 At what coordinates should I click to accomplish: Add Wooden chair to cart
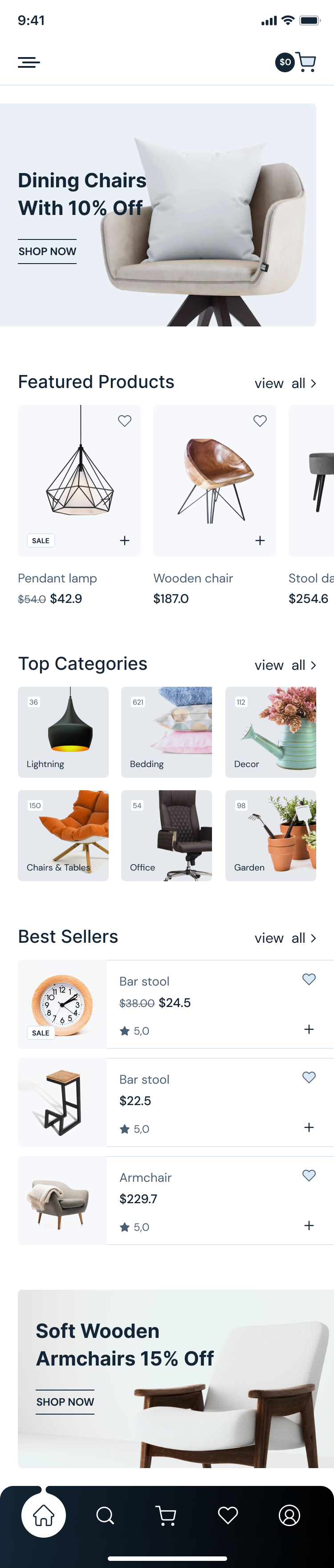point(260,541)
